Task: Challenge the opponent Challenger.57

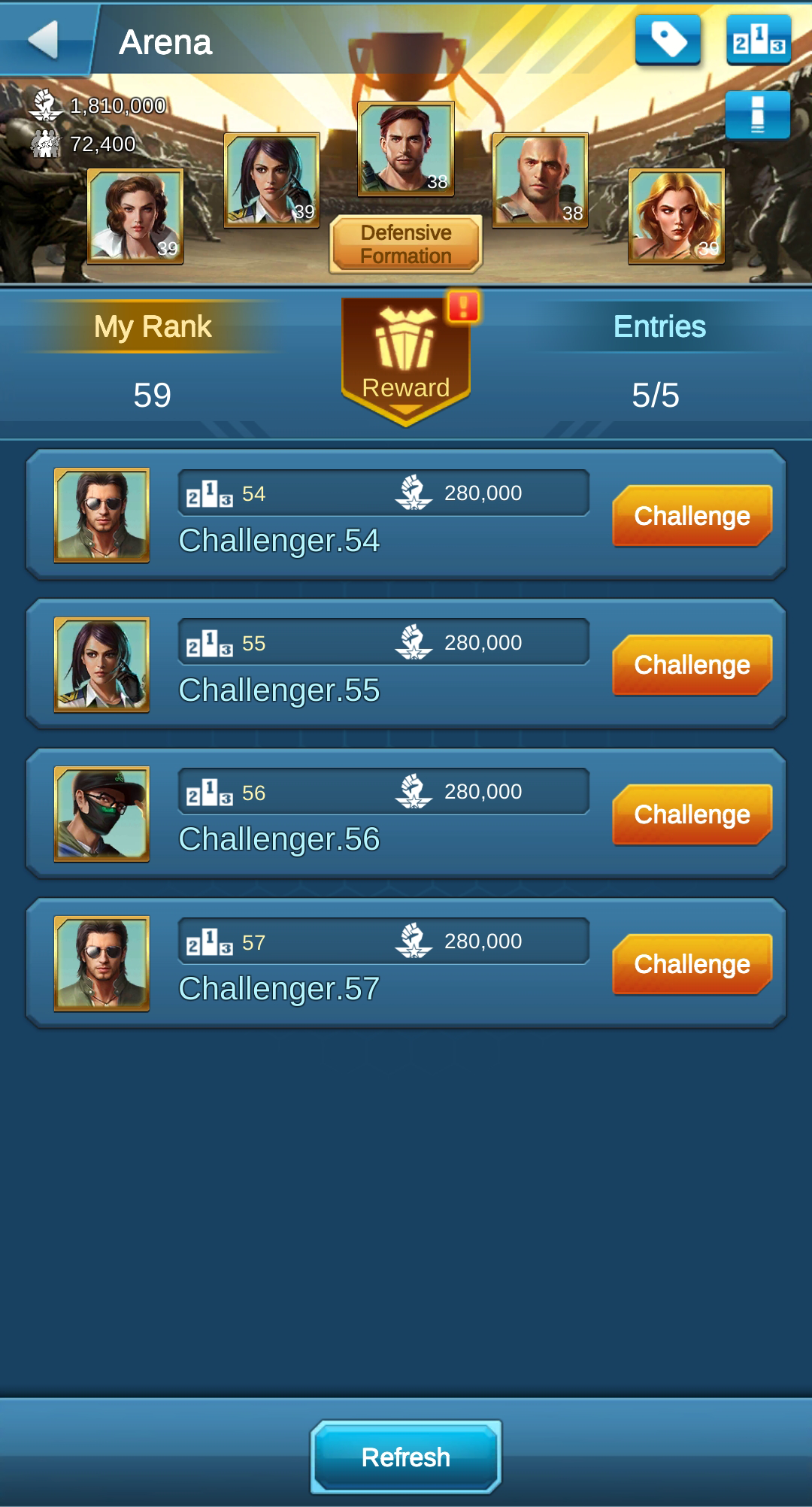Action: 692,964
